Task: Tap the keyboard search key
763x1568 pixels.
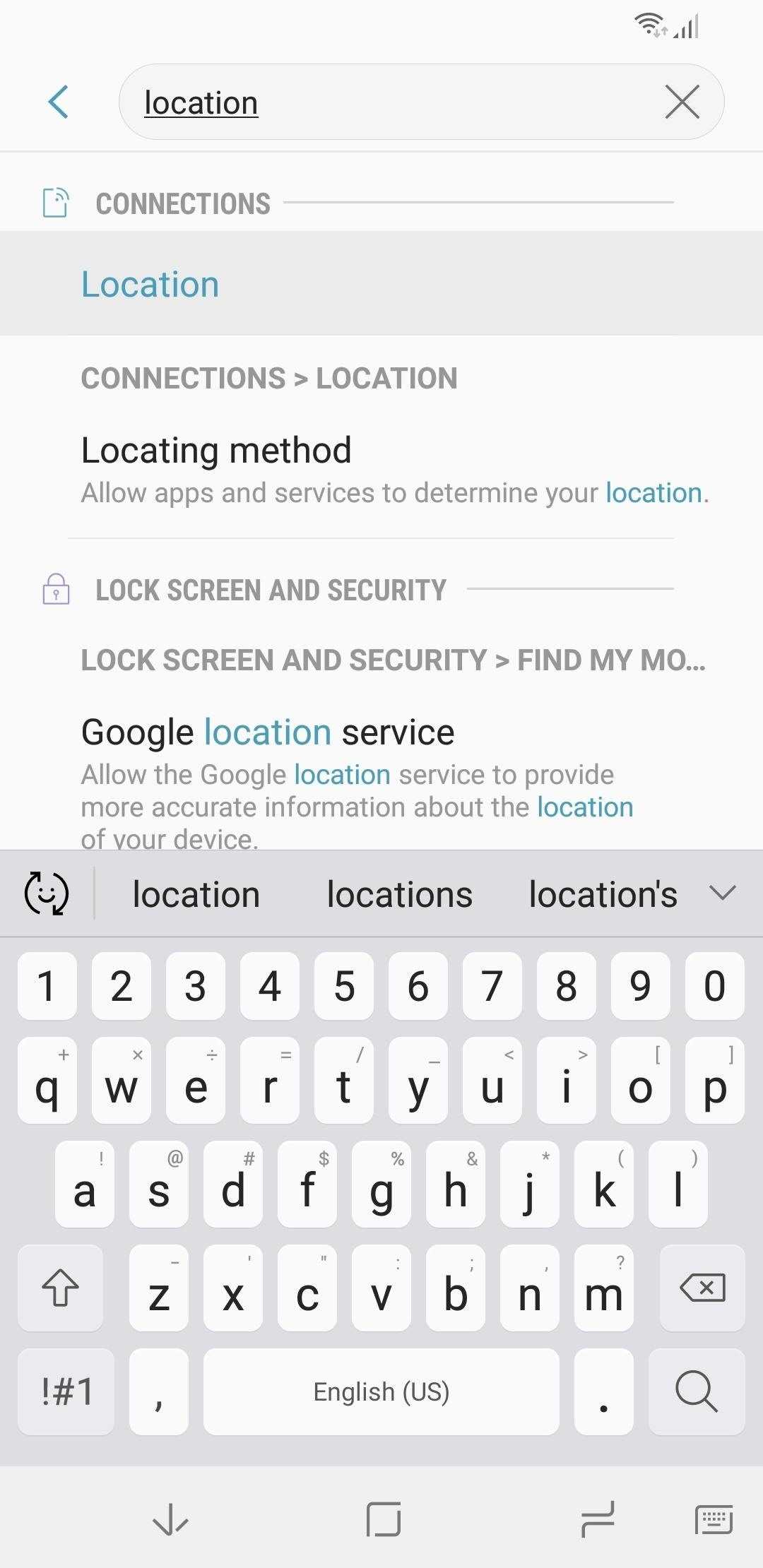Action: pos(696,1391)
